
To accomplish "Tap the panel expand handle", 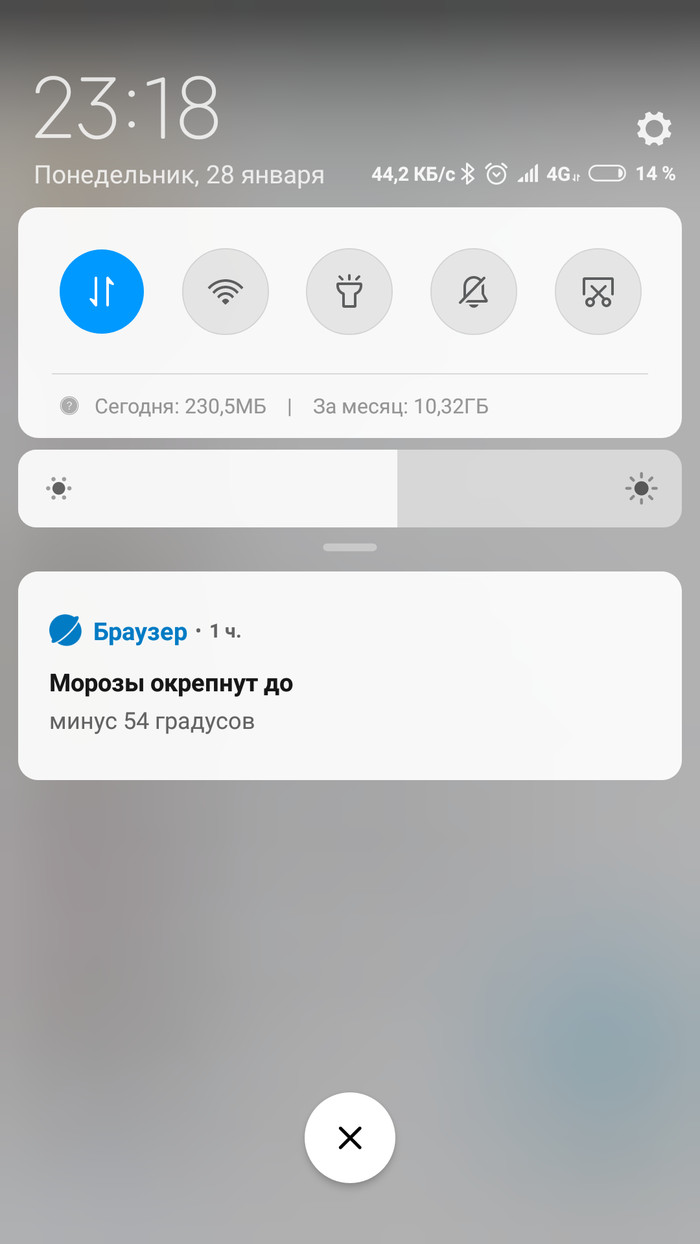I will pyautogui.click(x=350, y=548).
